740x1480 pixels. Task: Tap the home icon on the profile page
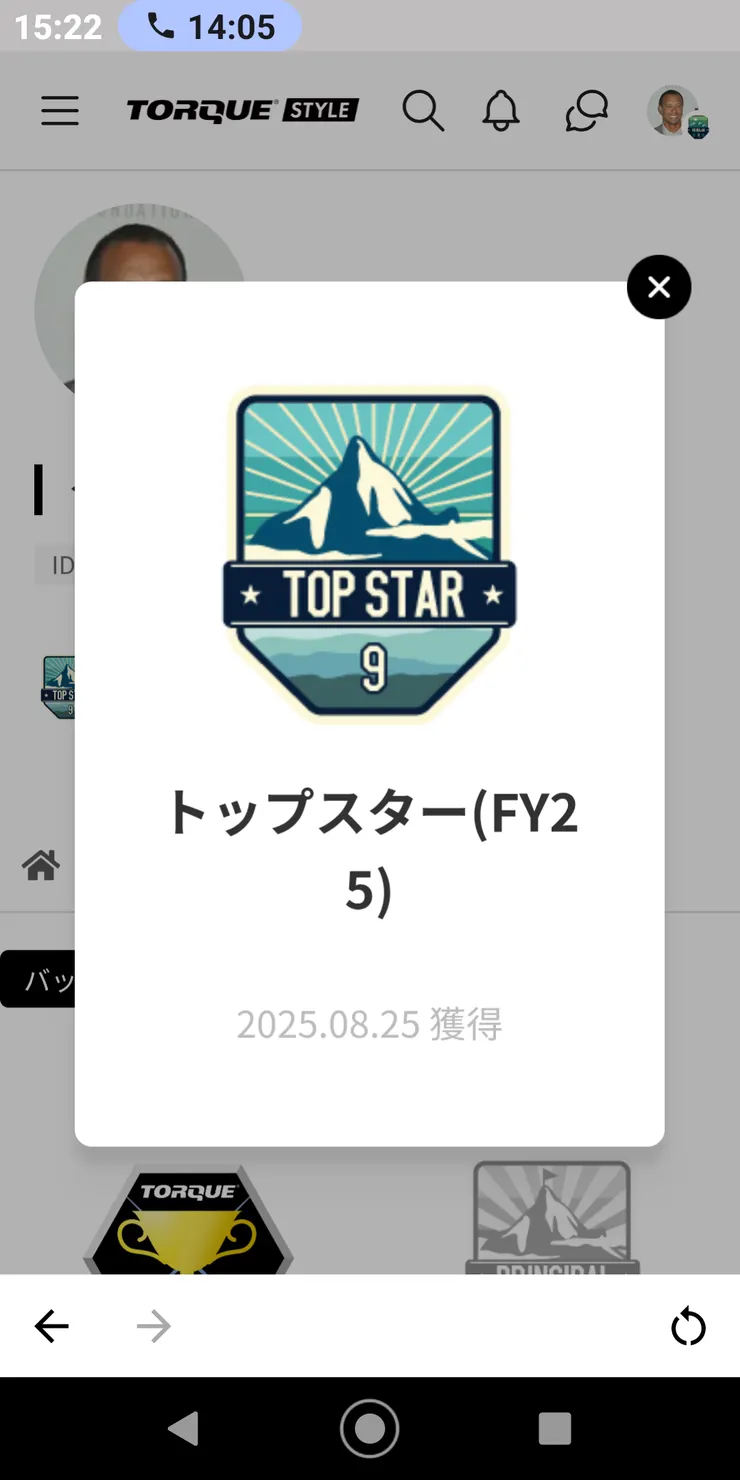click(40, 866)
